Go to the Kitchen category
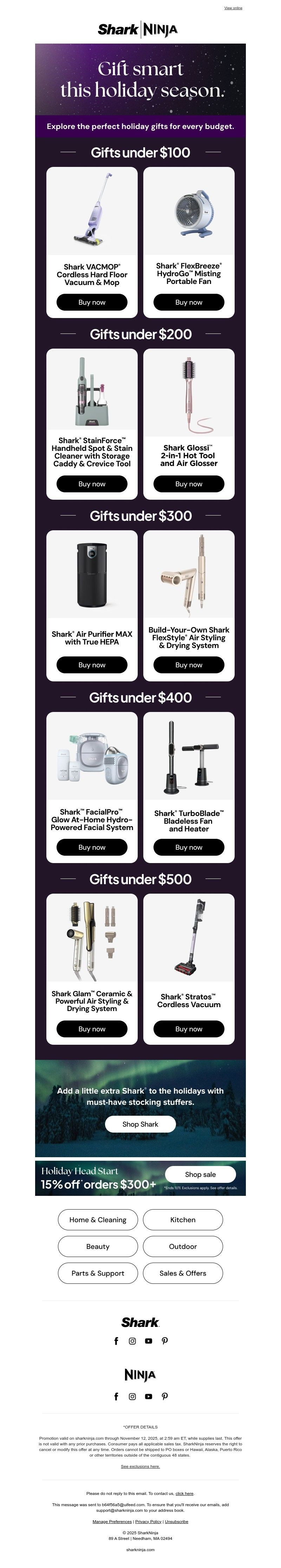281x1568 pixels. pos(183,1219)
